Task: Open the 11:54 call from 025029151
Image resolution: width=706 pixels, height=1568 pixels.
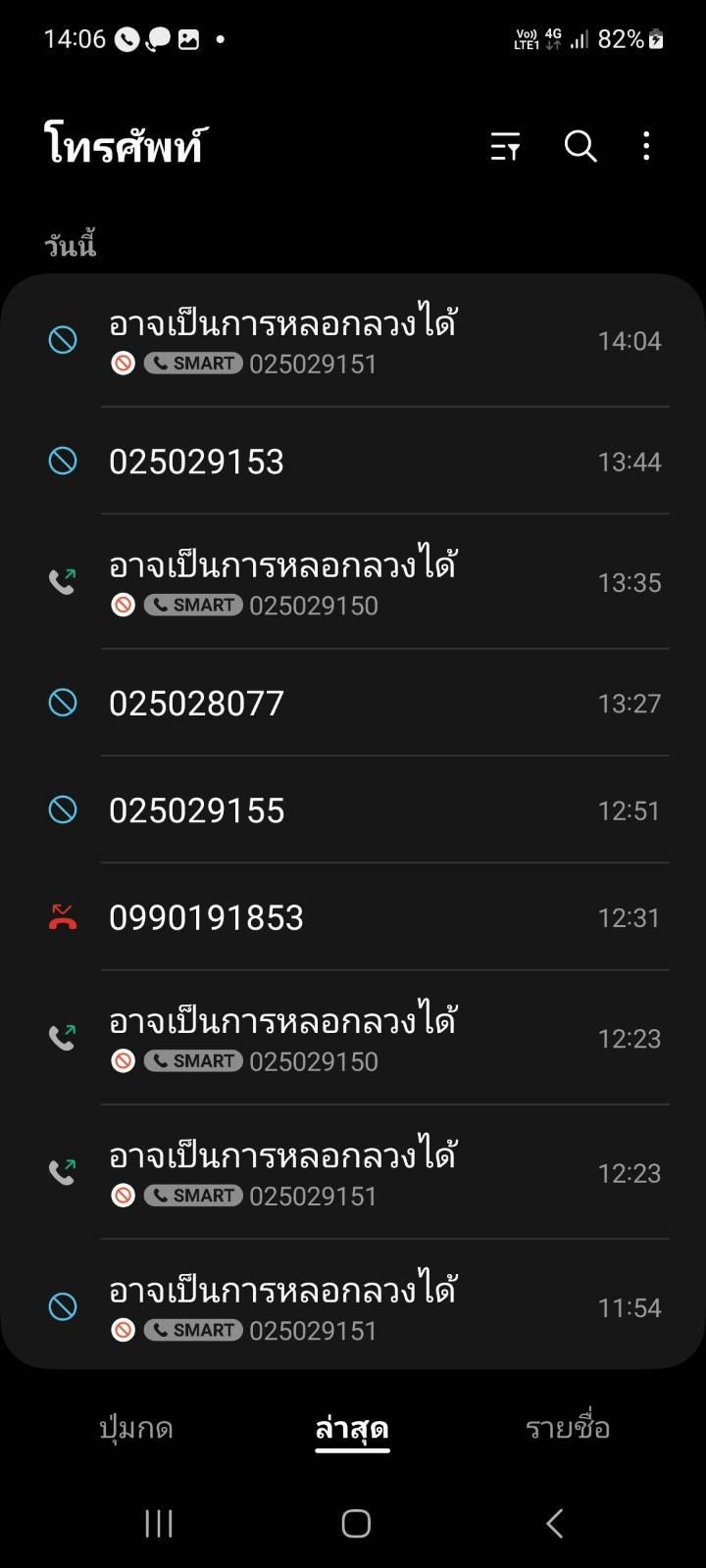Action: tap(353, 1306)
